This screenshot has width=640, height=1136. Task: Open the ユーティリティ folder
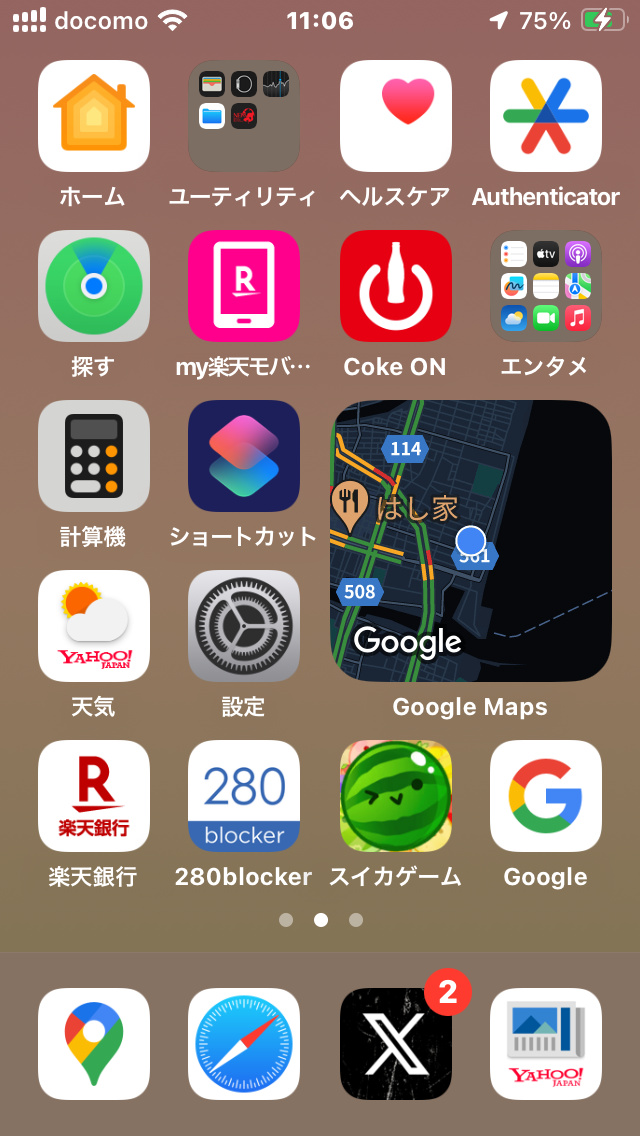[244, 116]
